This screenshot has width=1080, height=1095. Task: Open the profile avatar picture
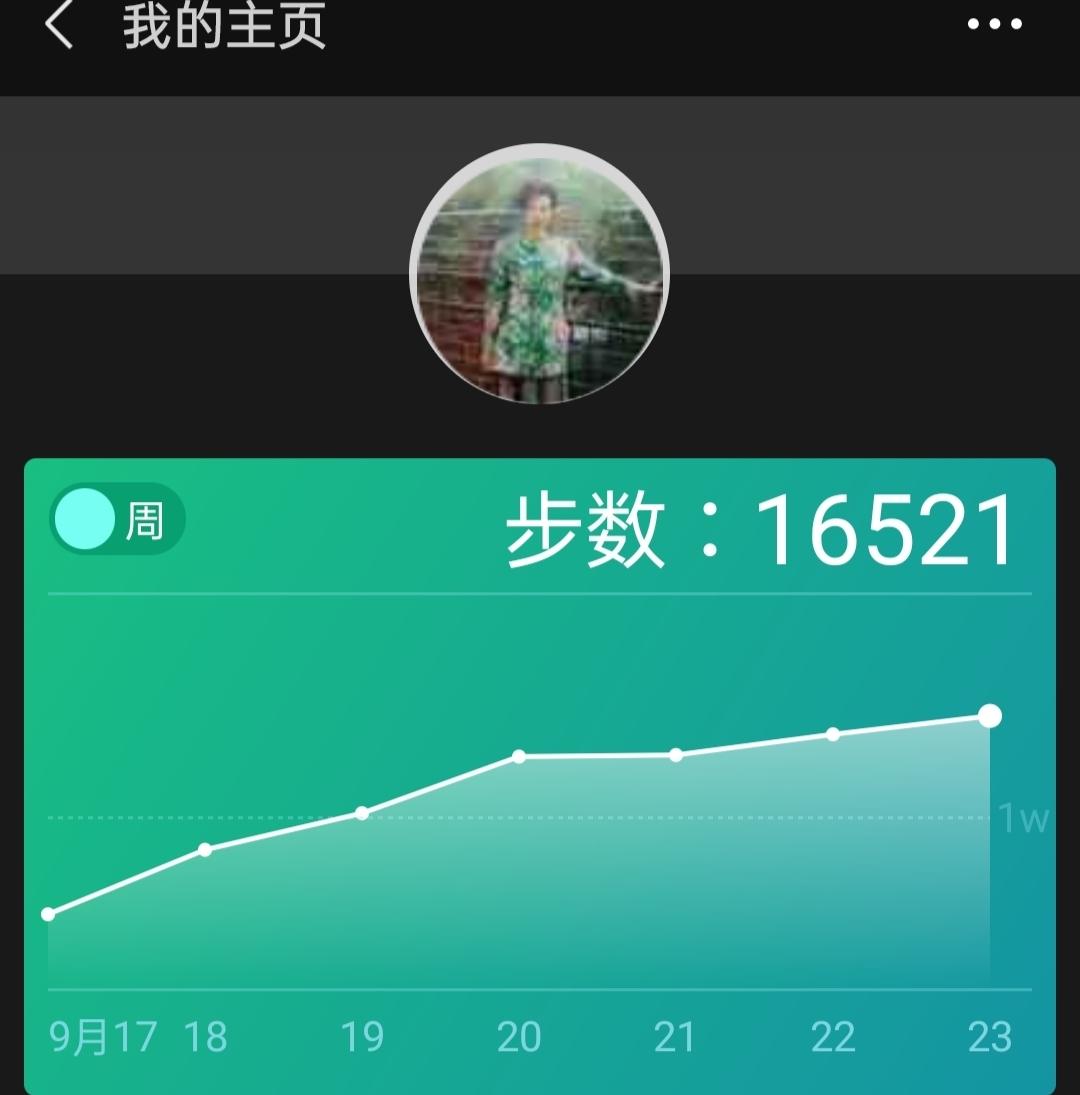539,276
